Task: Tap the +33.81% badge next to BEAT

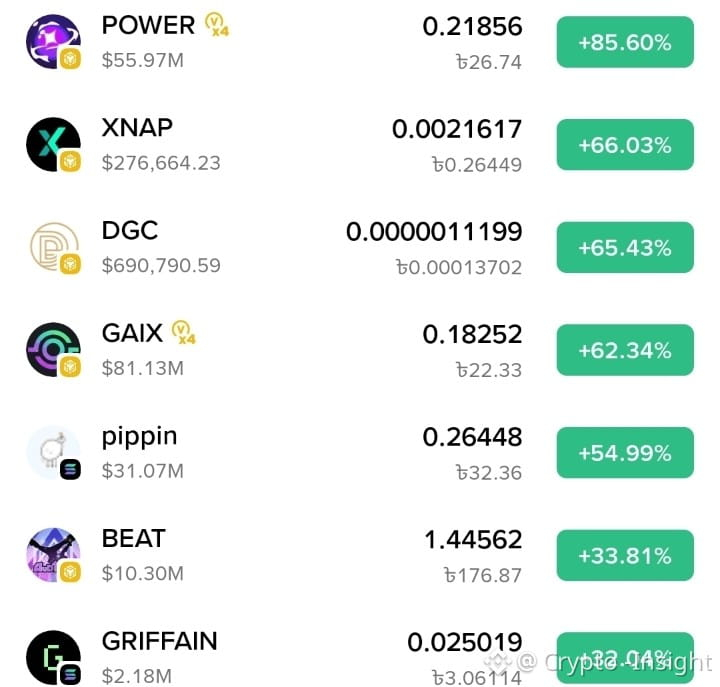Action: (x=625, y=556)
